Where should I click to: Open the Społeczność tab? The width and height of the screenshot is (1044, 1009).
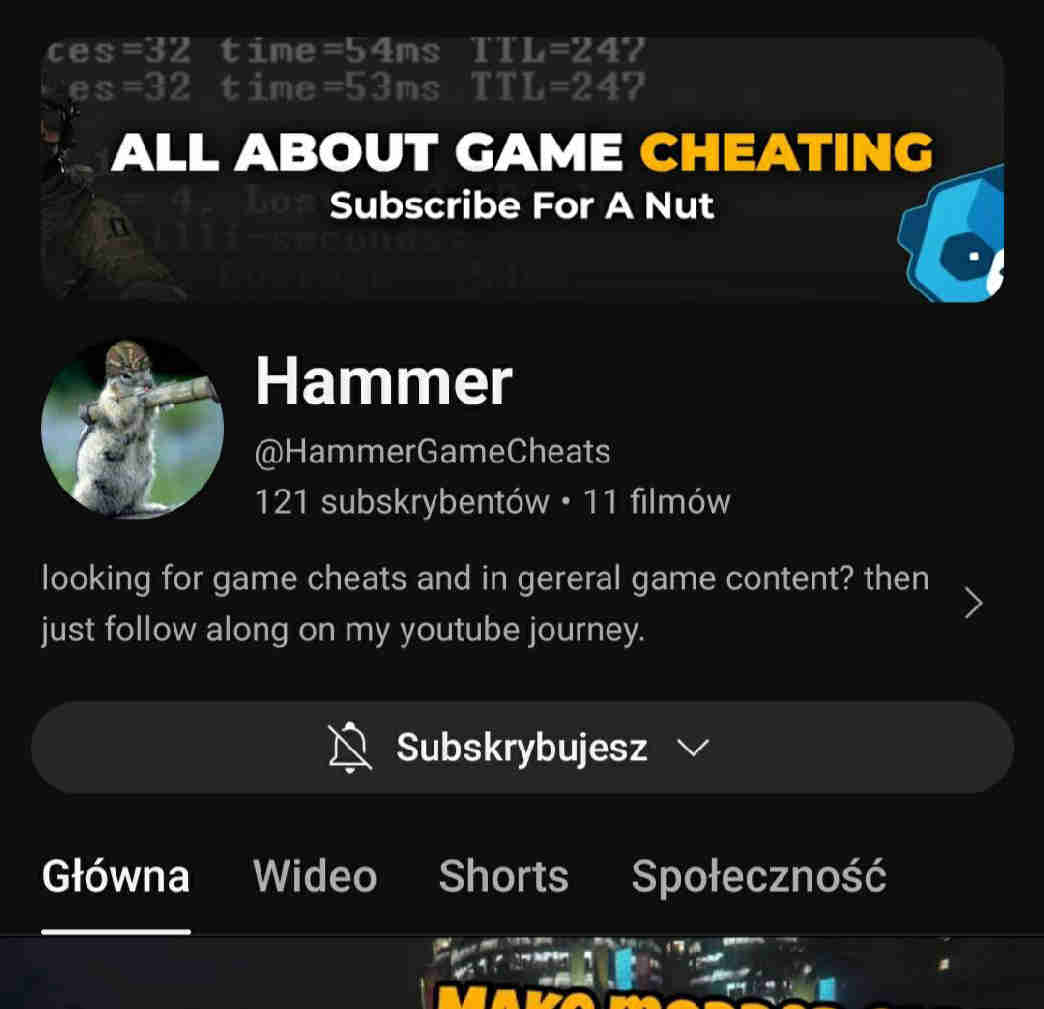[x=758, y=877]
